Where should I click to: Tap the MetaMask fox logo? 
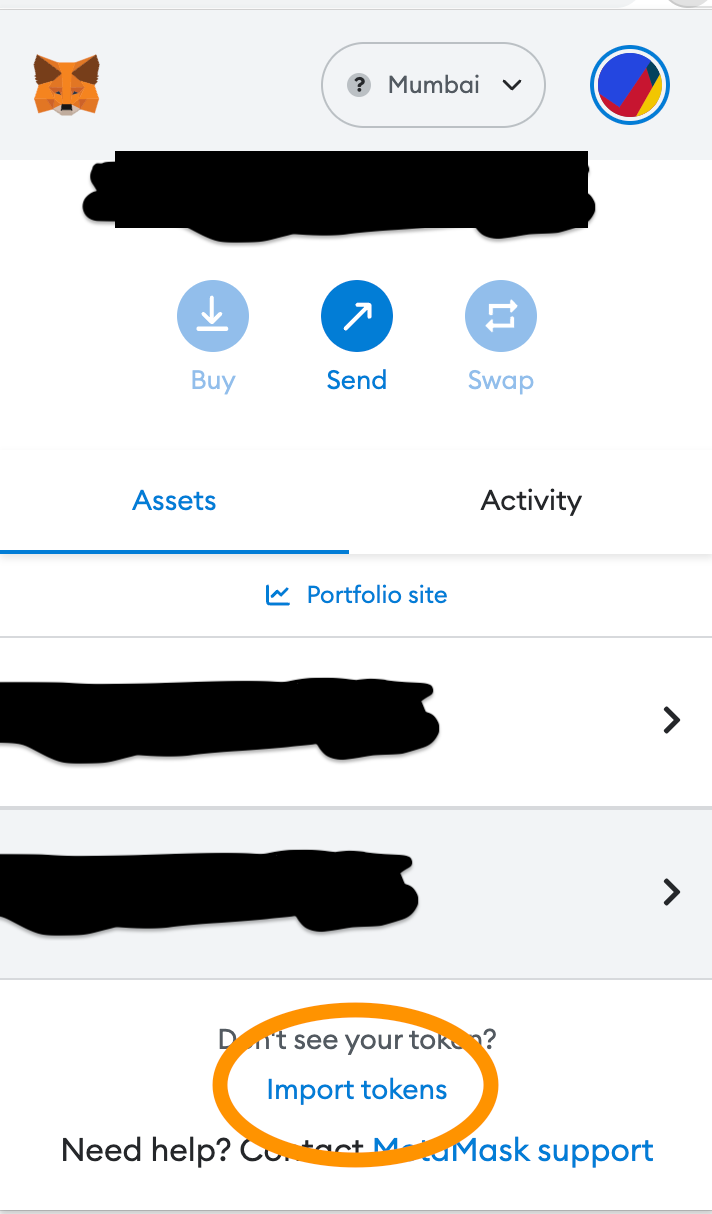pos(66,85)
